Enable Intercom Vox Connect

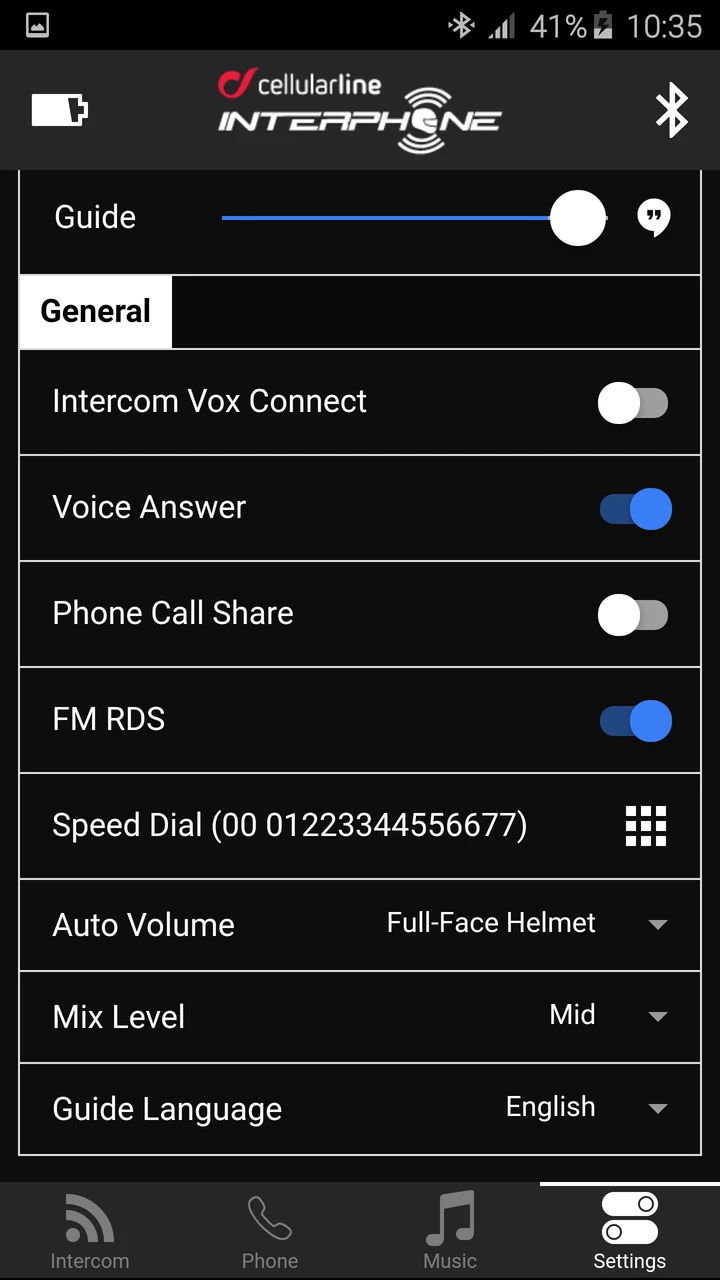(634, 403)
